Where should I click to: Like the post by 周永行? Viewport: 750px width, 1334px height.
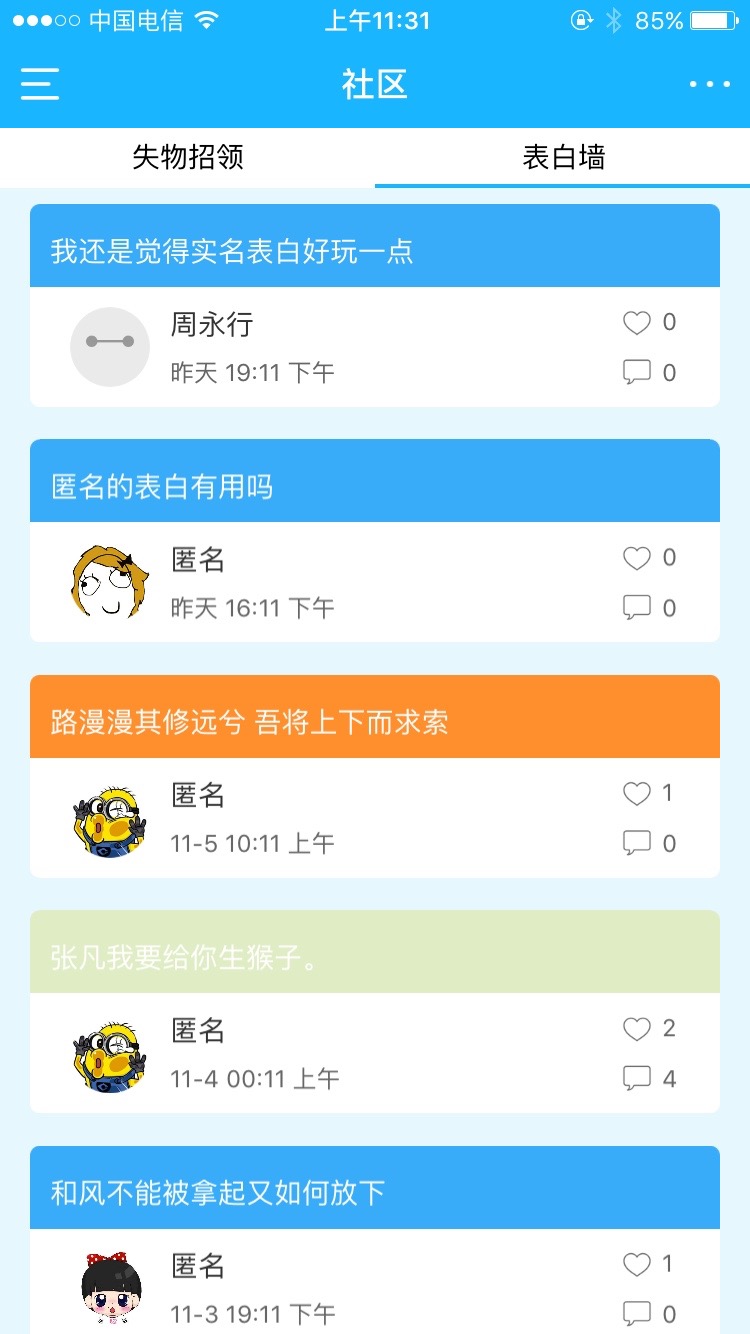pos(637,322)
